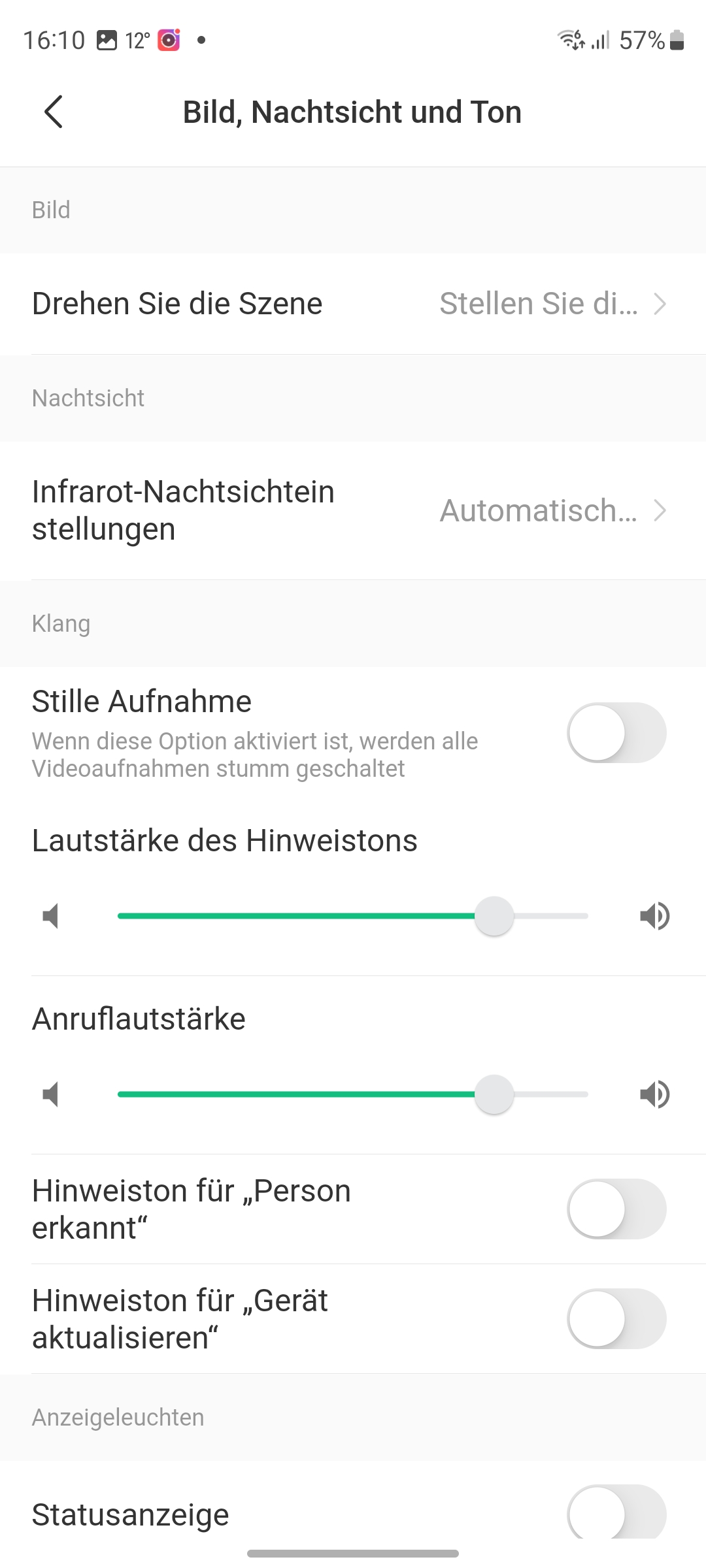Set the Anruflautstärke slider level

[x=494, y=1094]
